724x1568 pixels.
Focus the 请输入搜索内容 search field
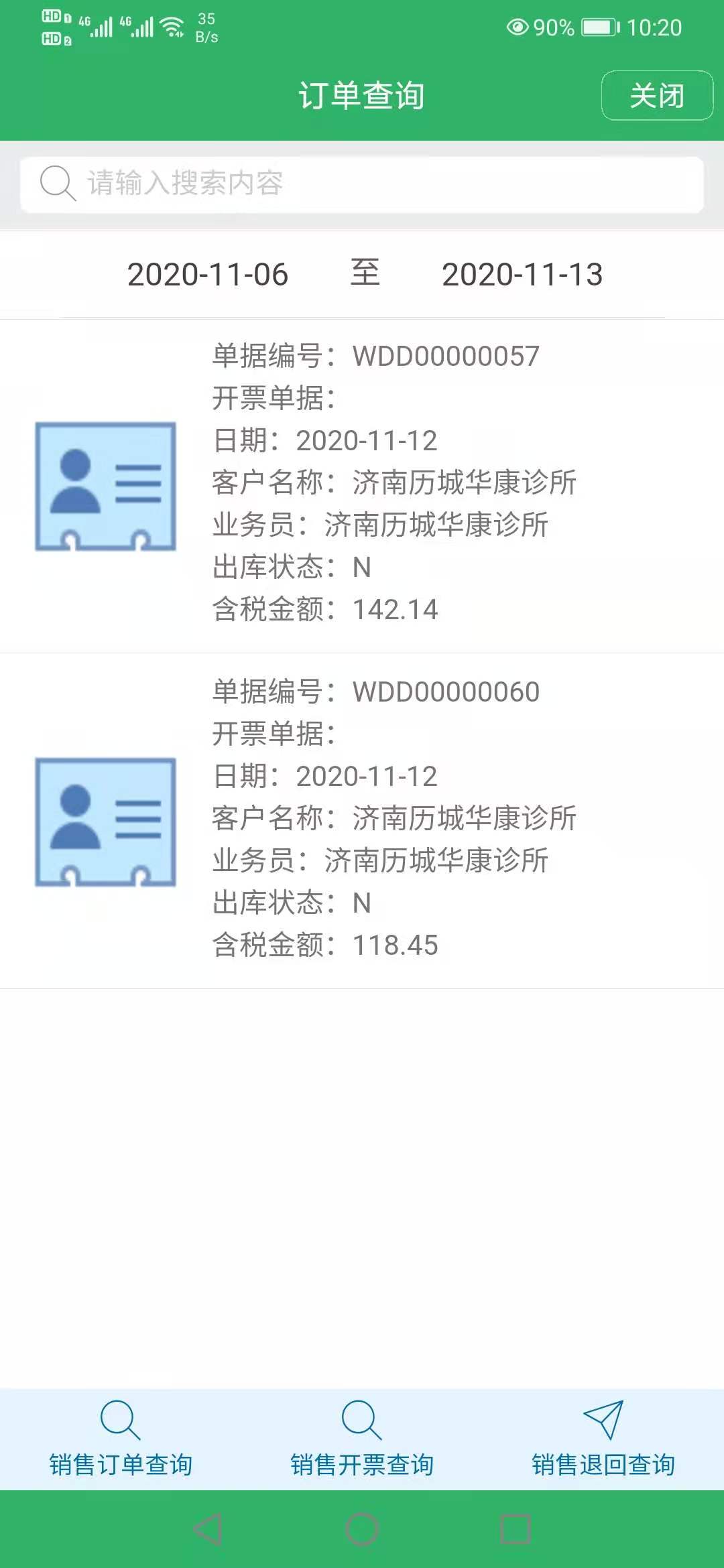pos(362,184)
